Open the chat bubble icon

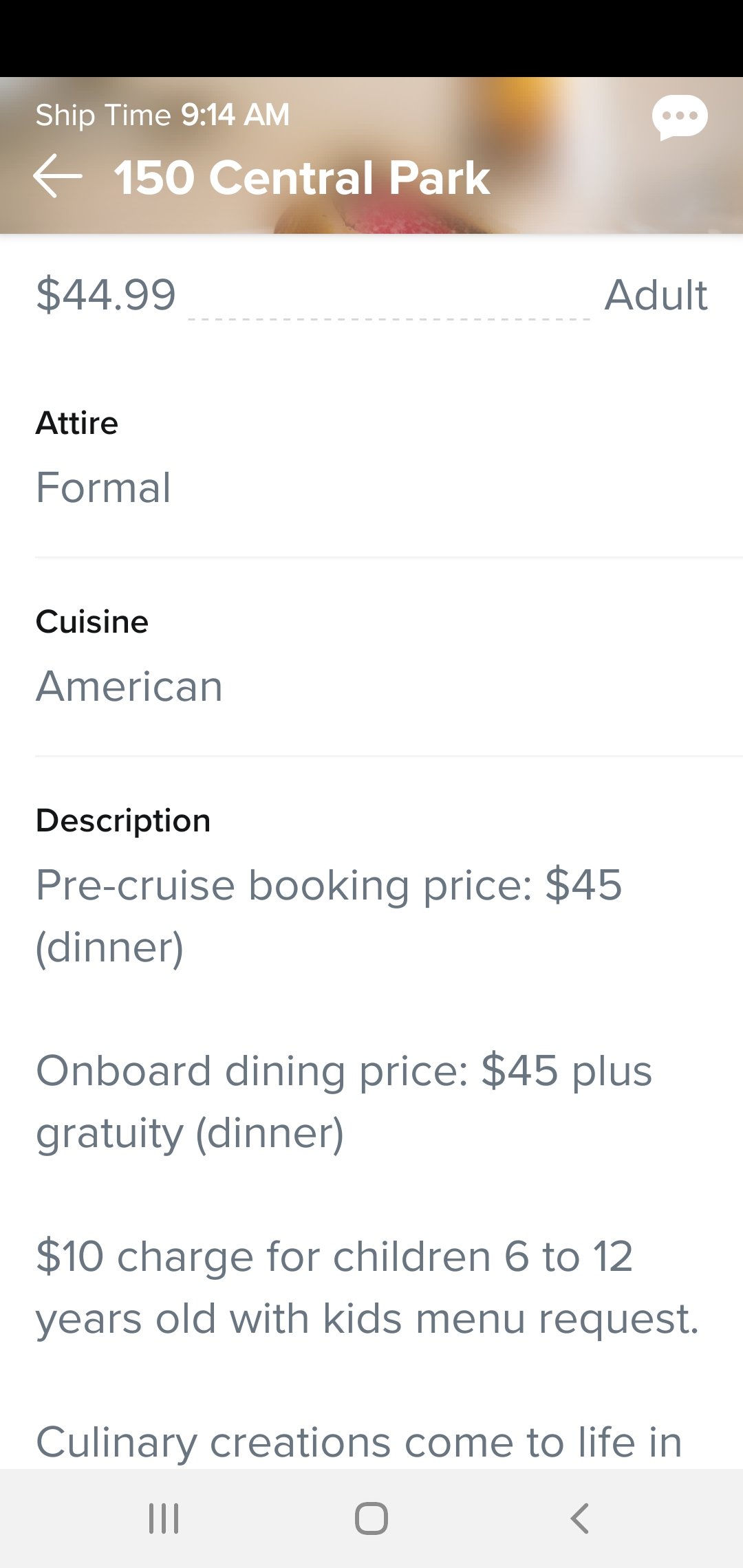tap(680, 118)
